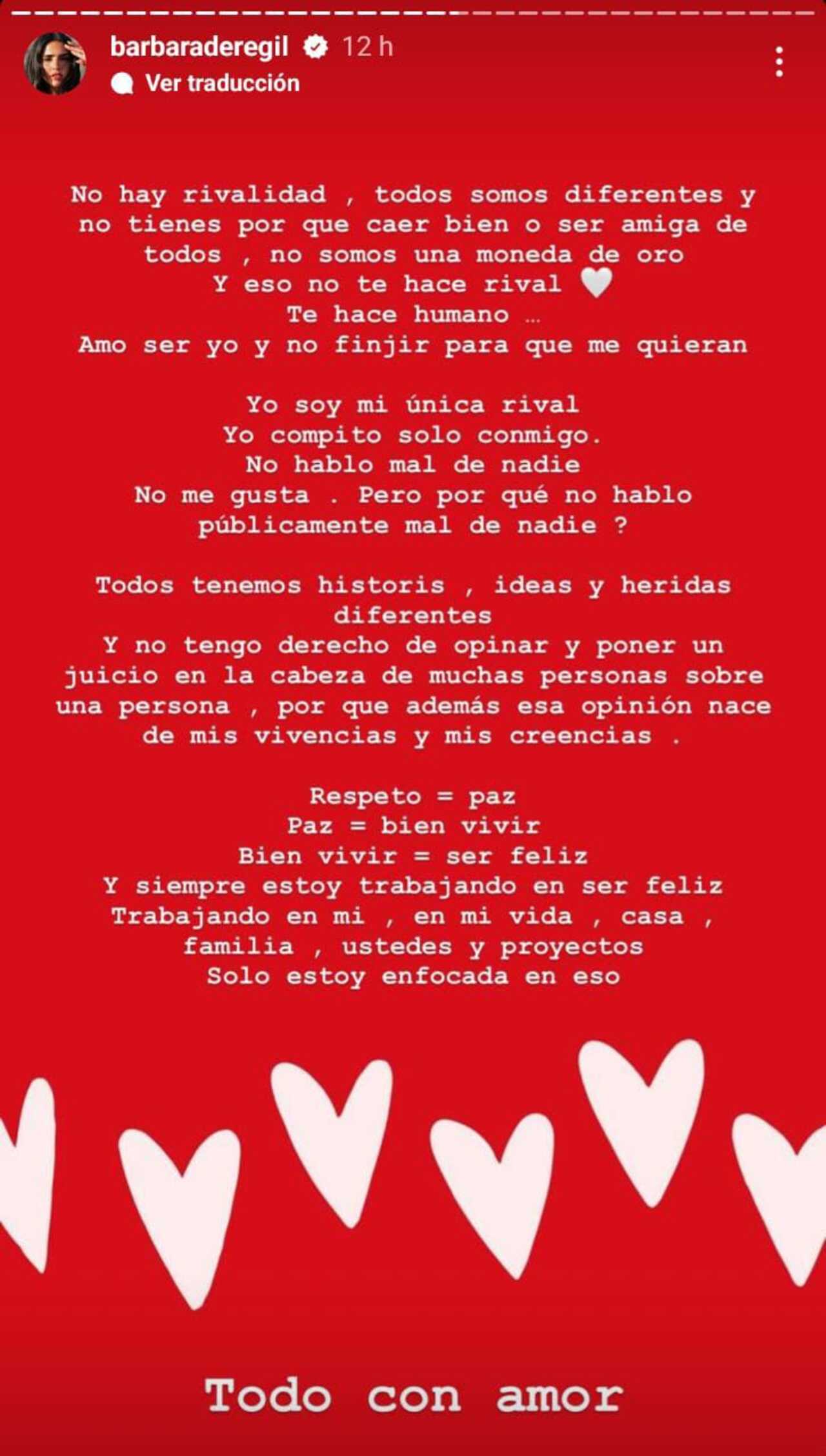The width and height of the screenshot is (826, 1456).
Task: Open barbaraderegil's profile picture
Action: 55,63
